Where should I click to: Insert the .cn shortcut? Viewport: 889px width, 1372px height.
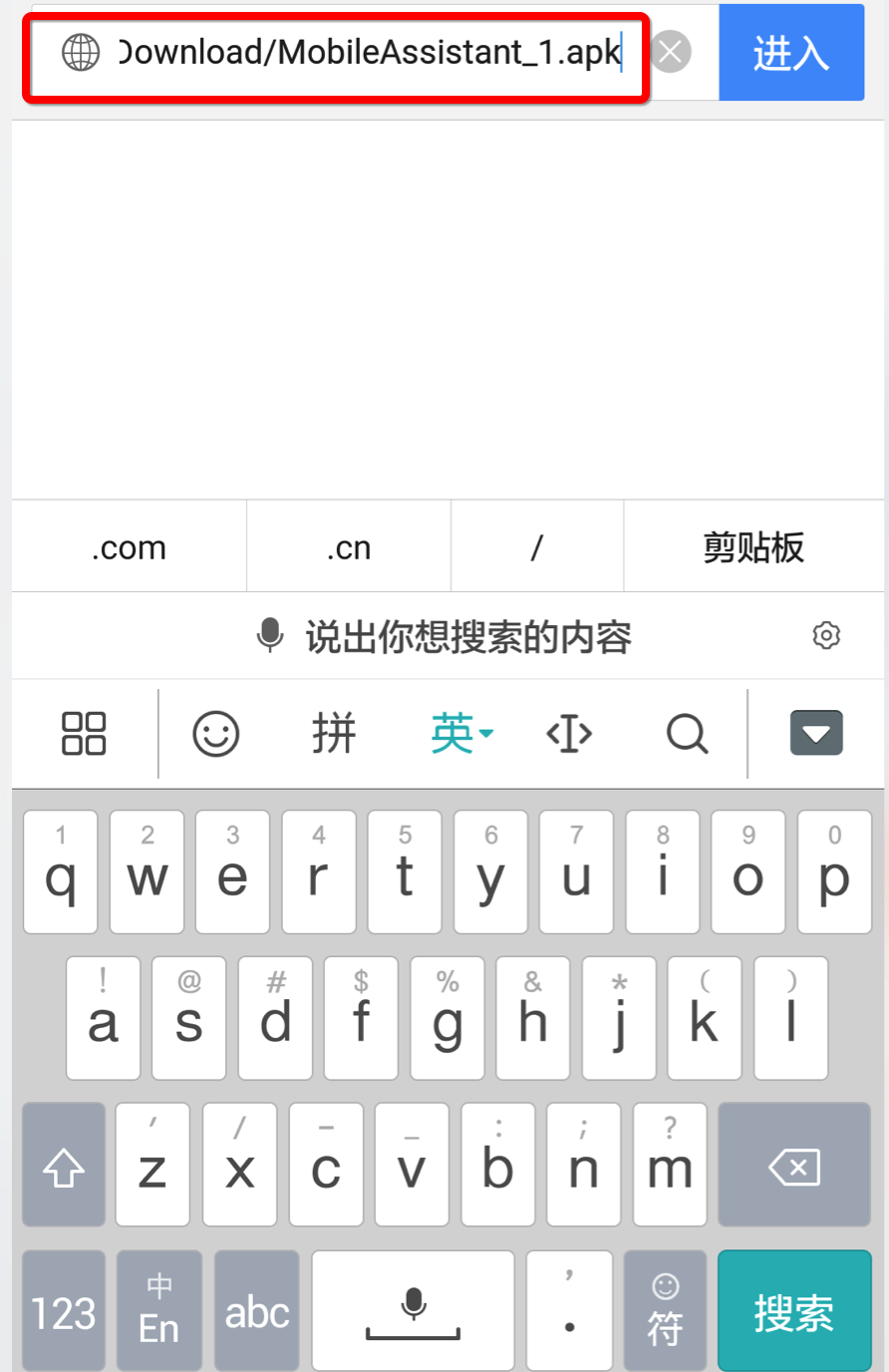tap(348, 547)
